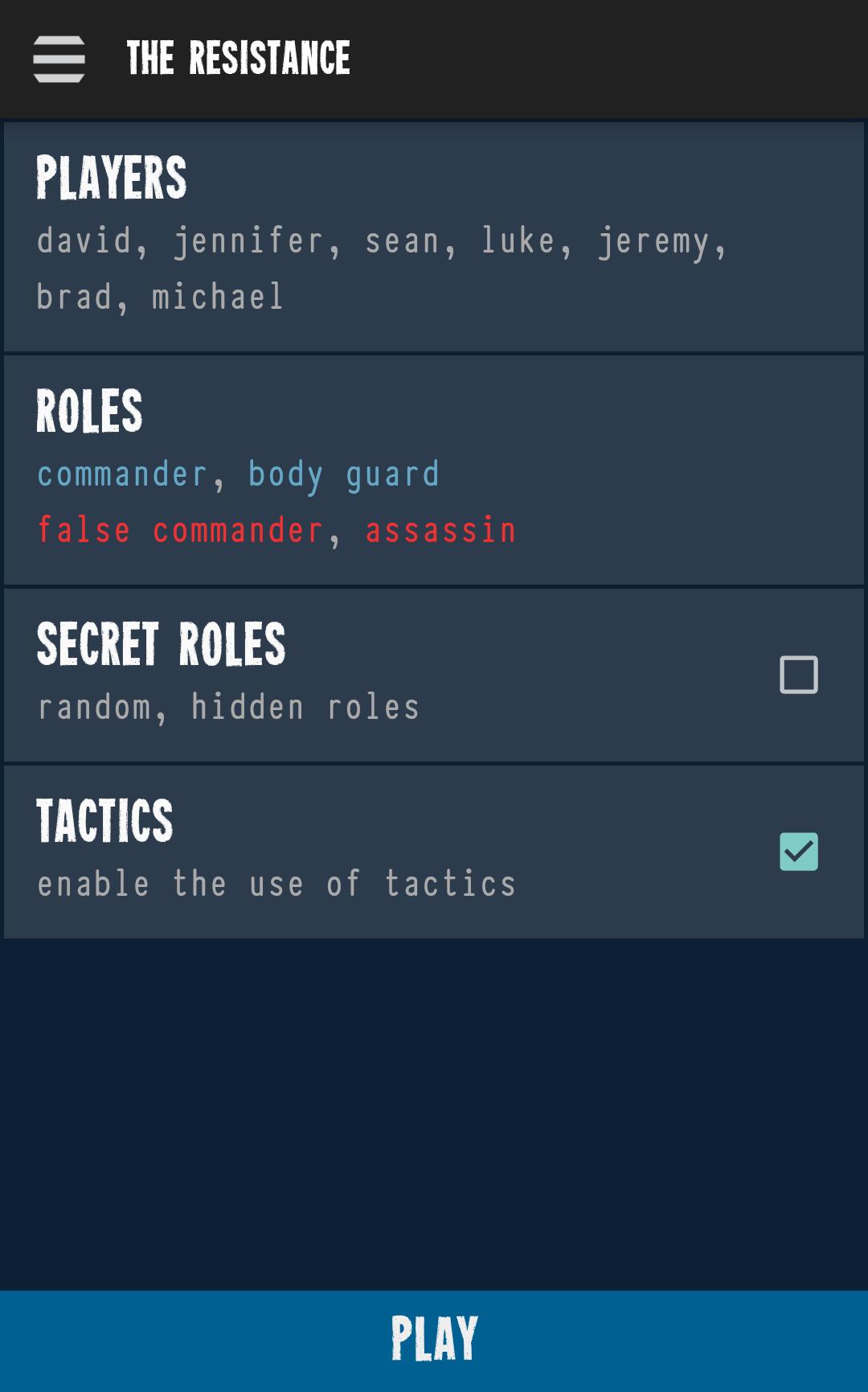Screen dimensions: 868x1392
Task: Select the assassin role
Action: (440, 529)
